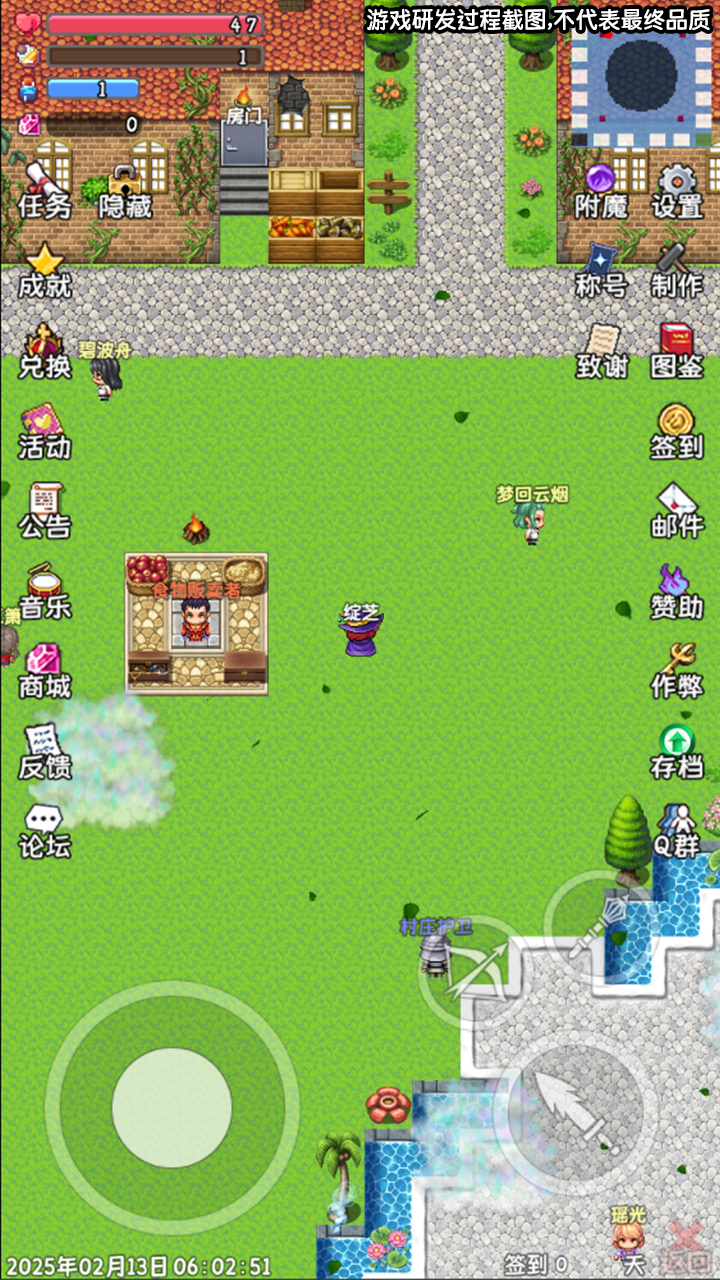Save game with 存档
Image resolution: width=720 pixels, height=1280 pixels.
click(x=677, y=752)
